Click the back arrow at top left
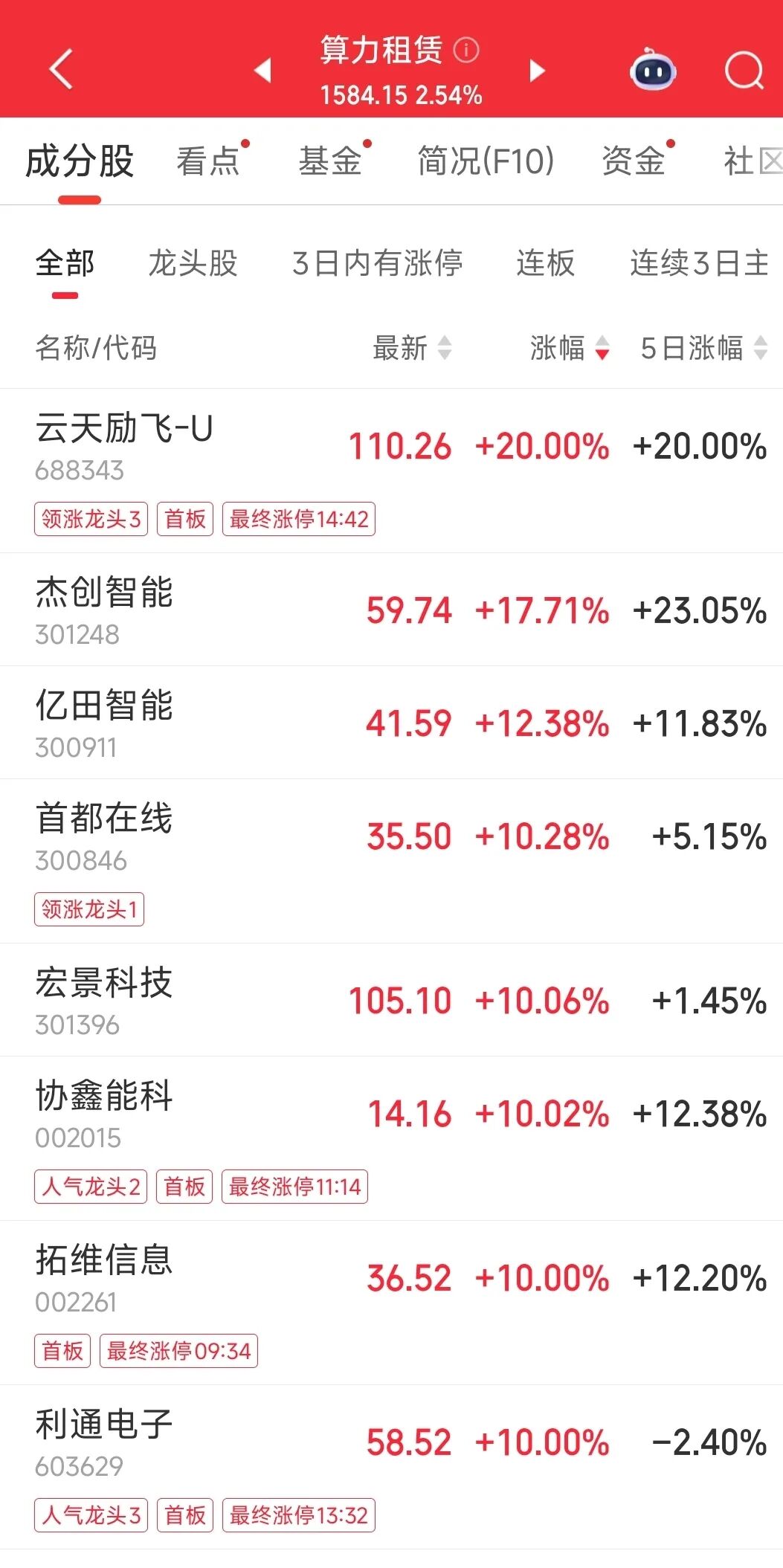Image resolution: width=783 pixels, height=1568 pixels. pyautogui.click(x=63, y=70)
